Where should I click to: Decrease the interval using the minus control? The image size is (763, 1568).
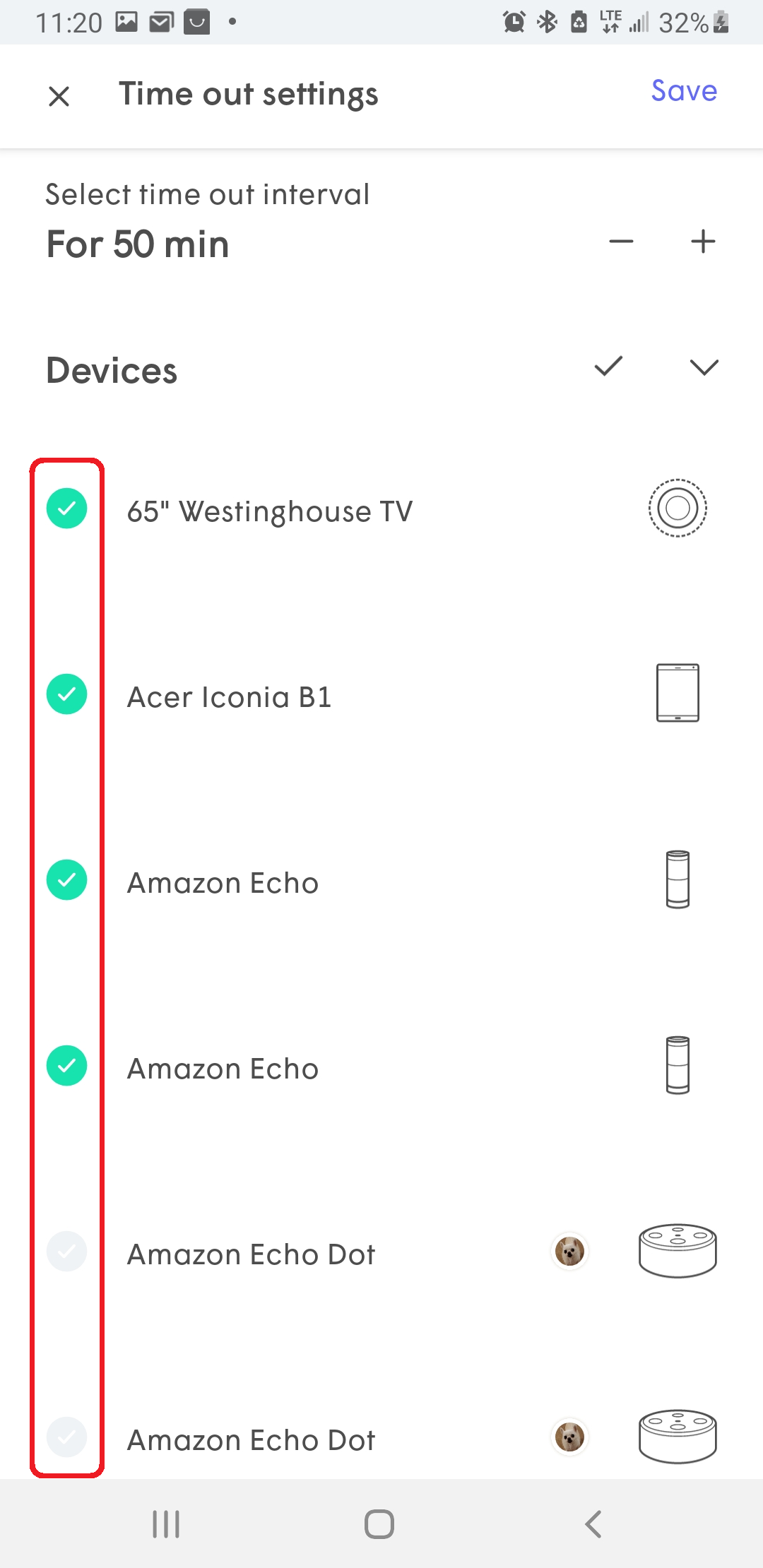click(621, 241)
